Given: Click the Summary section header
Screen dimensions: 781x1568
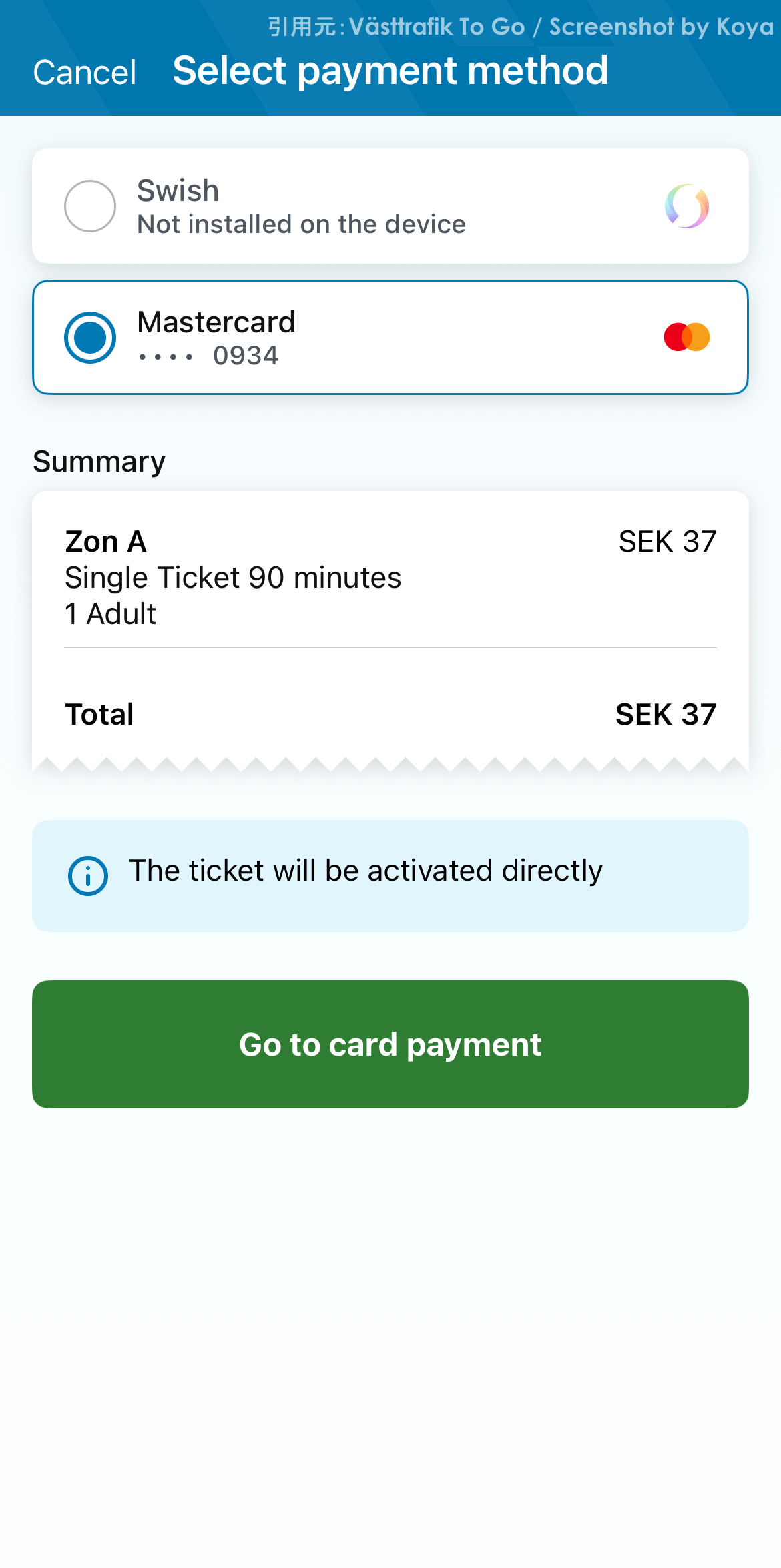Looking at the screenshot, I should point(99,460).
